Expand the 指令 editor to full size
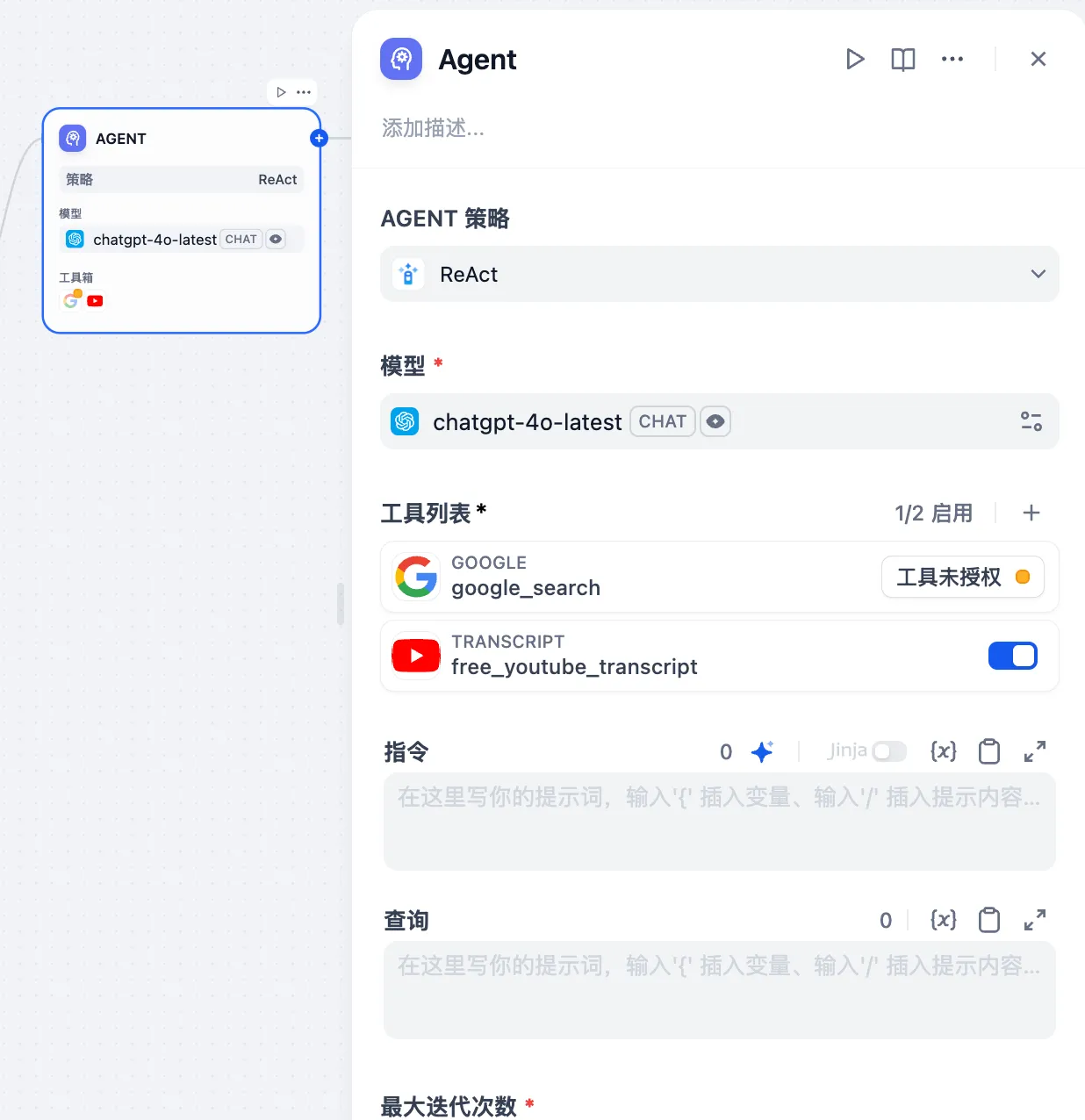The height and width of the screenshot is (1120, 1085). (1034, 751)
